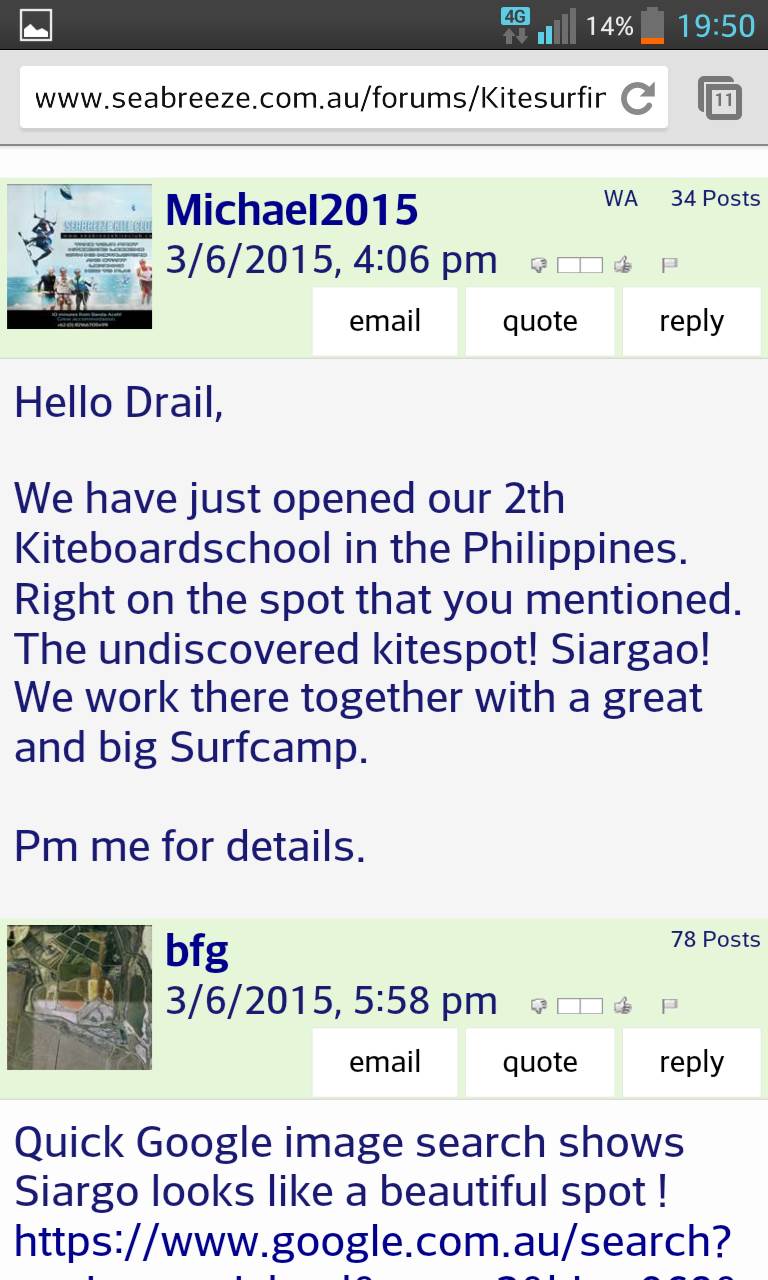Flag Michael2015's post
768x1280 pixels.
click(x=669, y=265)
